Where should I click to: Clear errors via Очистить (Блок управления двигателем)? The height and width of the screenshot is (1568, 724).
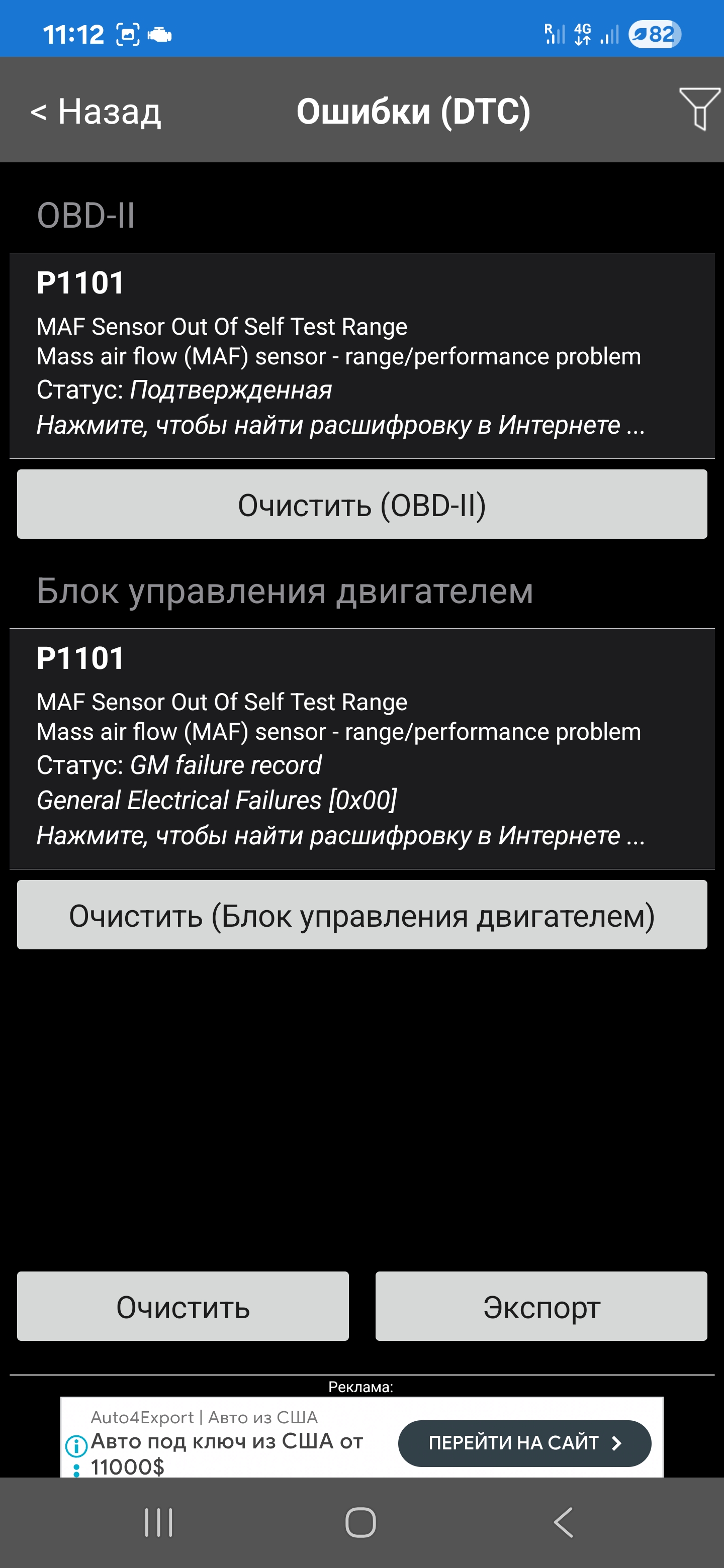(361, 914)
